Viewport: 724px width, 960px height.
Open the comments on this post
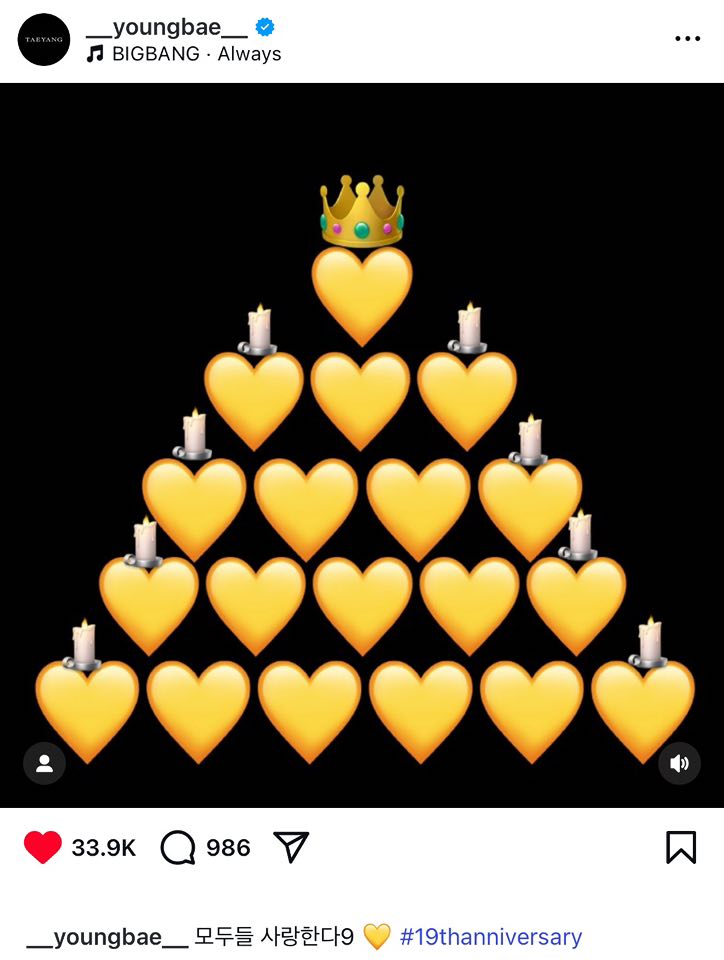click(x=178, y=848)
